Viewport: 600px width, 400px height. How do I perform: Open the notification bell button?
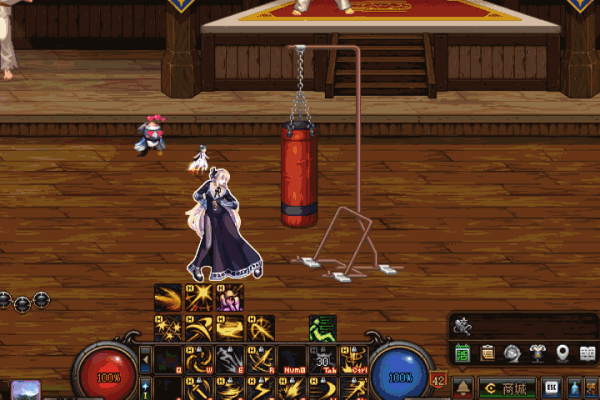pyautogui.click(x=463, y=387)
